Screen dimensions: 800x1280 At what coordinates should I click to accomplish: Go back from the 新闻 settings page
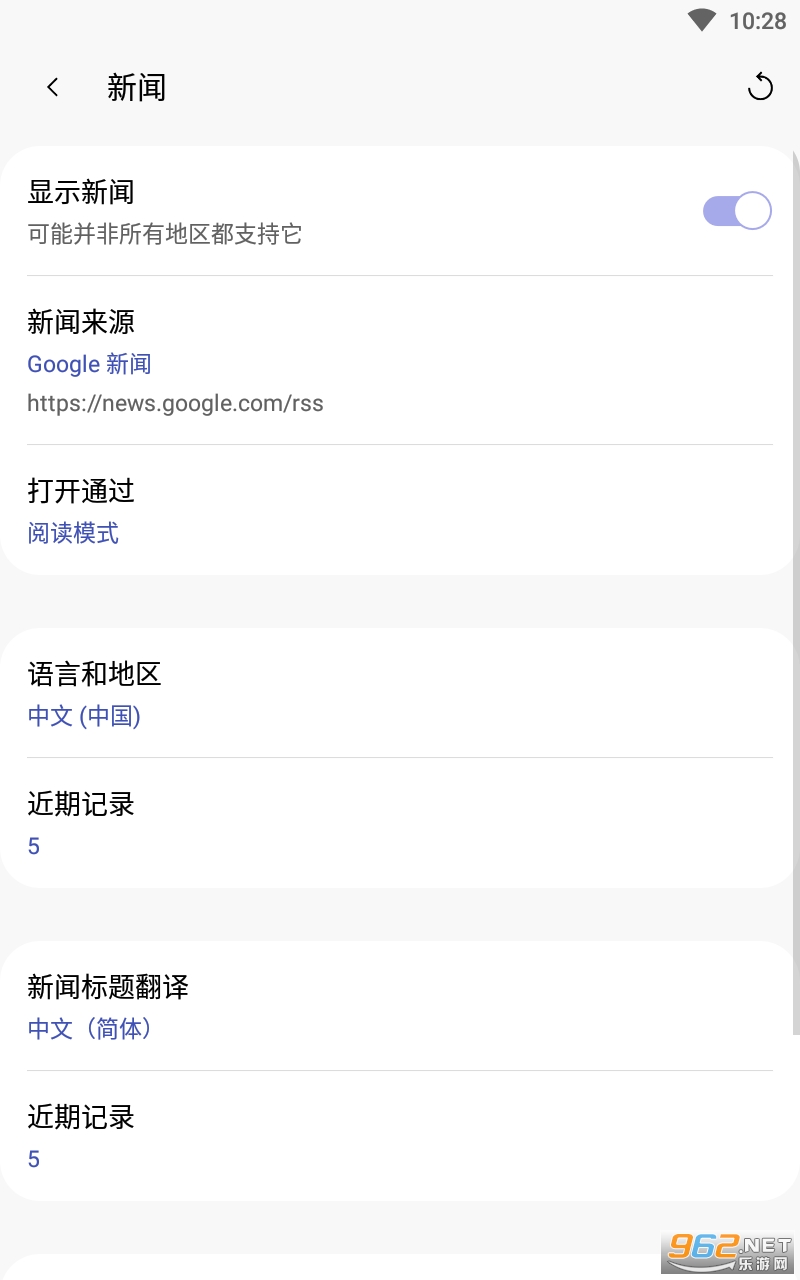pyautogui.click(x=53, y=88)
